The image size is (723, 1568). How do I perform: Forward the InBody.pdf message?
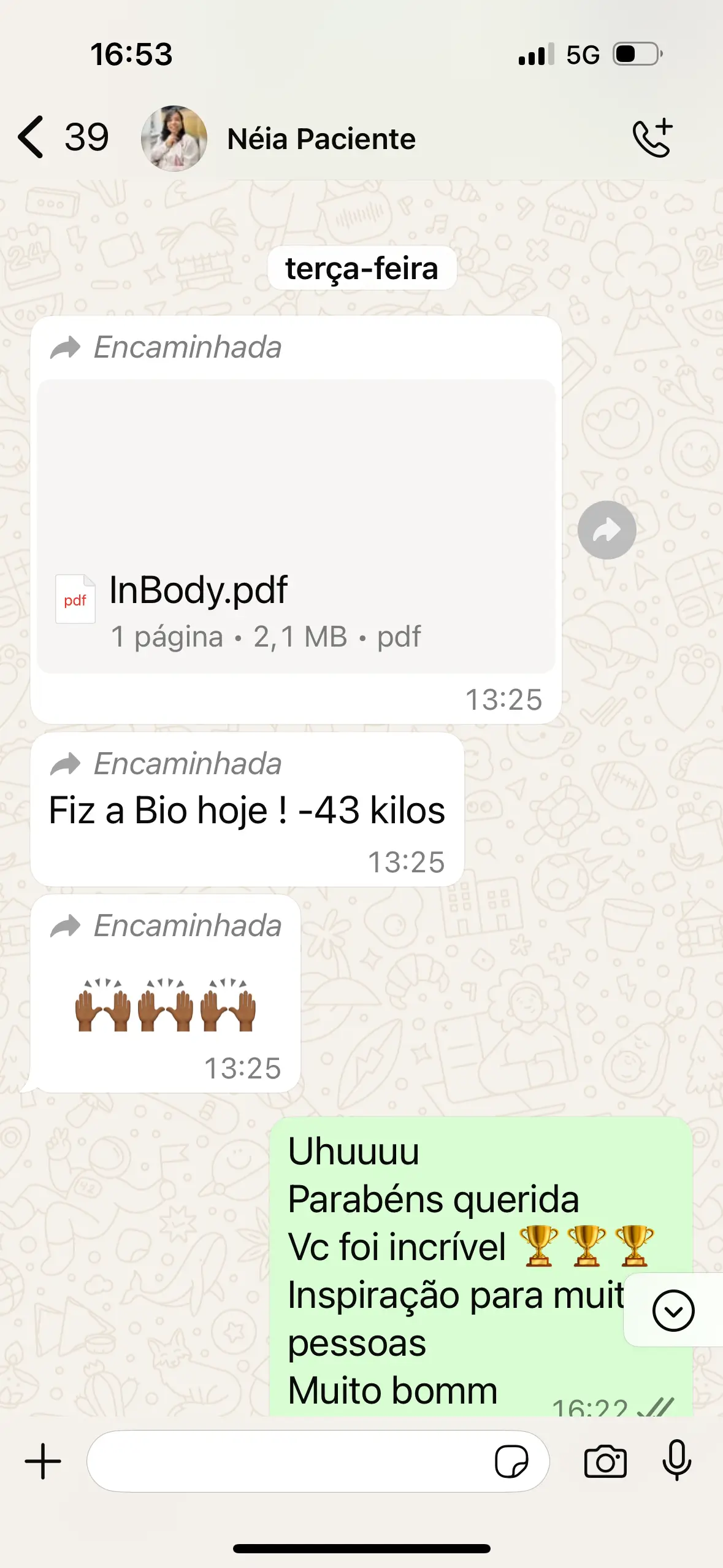[x=606, y=530]
